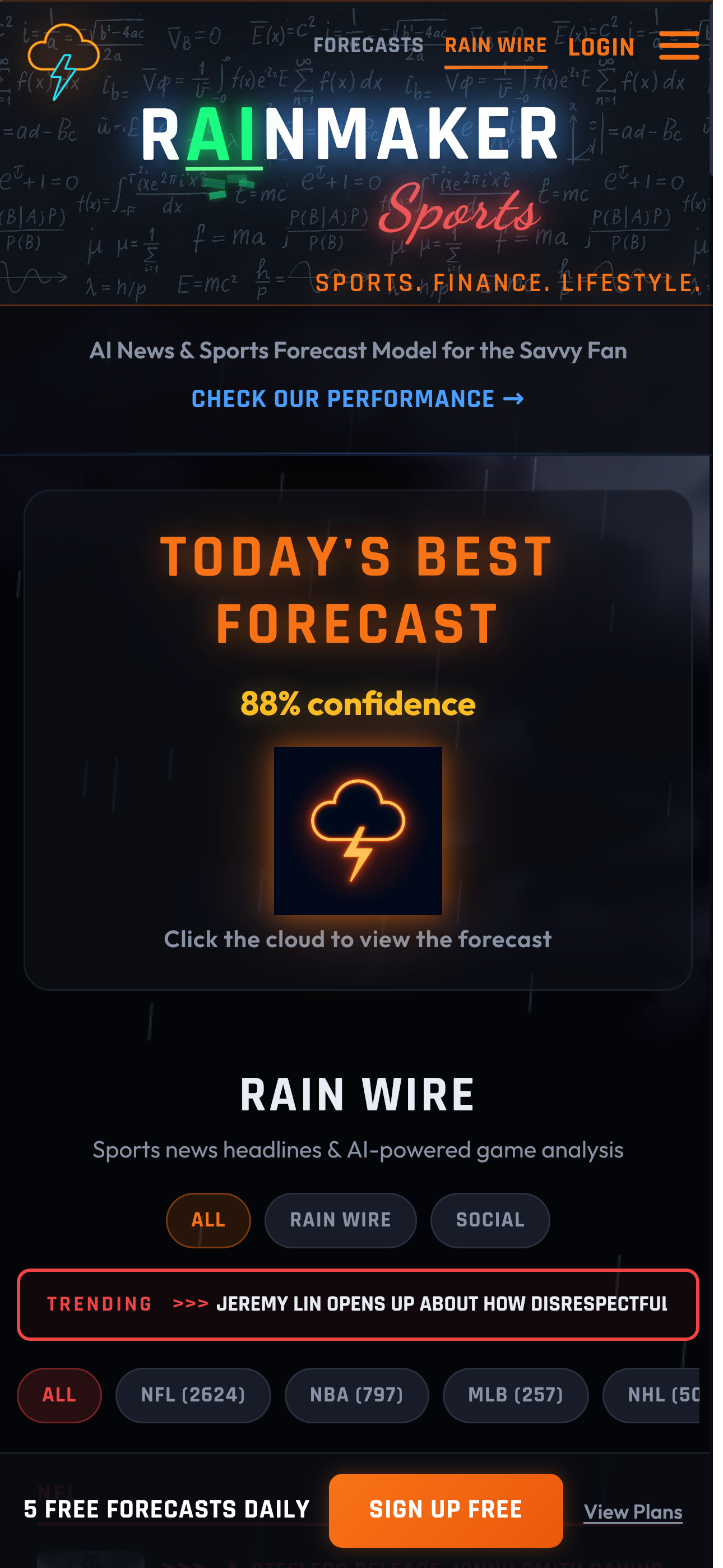Filter news by NBA (797)

pyautogui.click(x=356, y=1395)
